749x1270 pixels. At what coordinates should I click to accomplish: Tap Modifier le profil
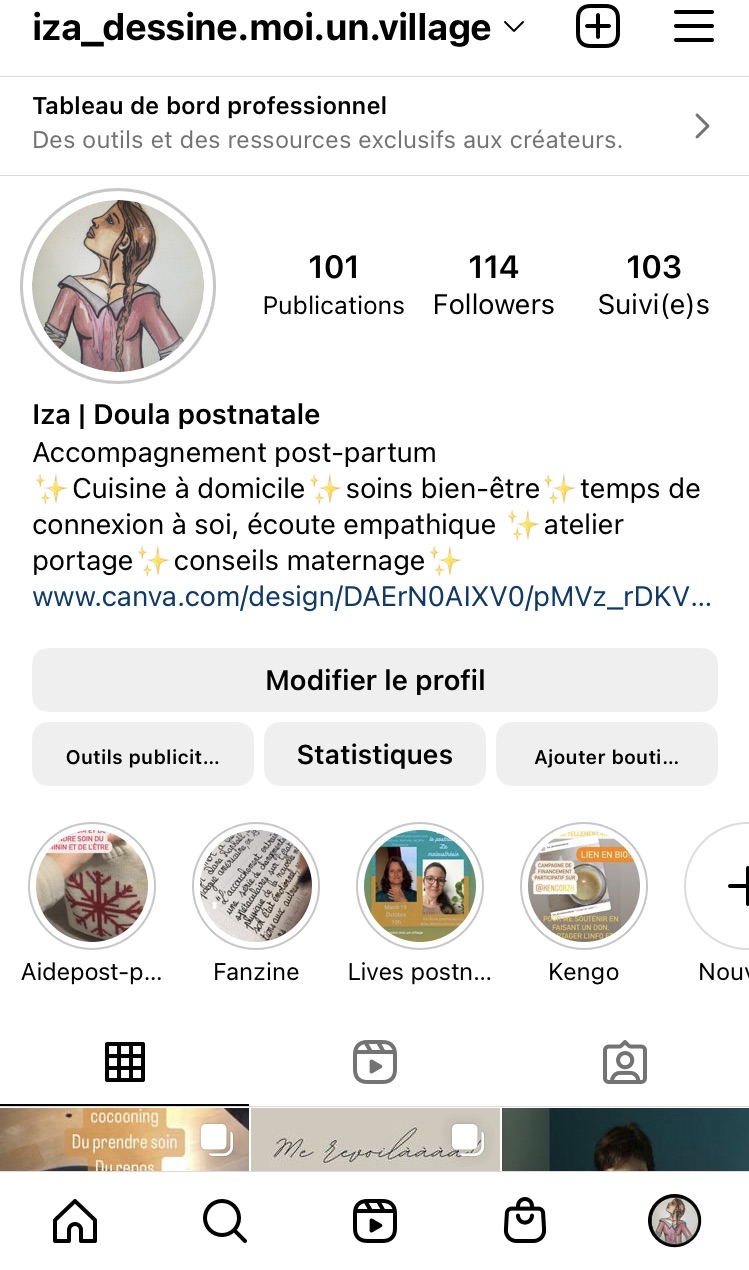(375, 680)
